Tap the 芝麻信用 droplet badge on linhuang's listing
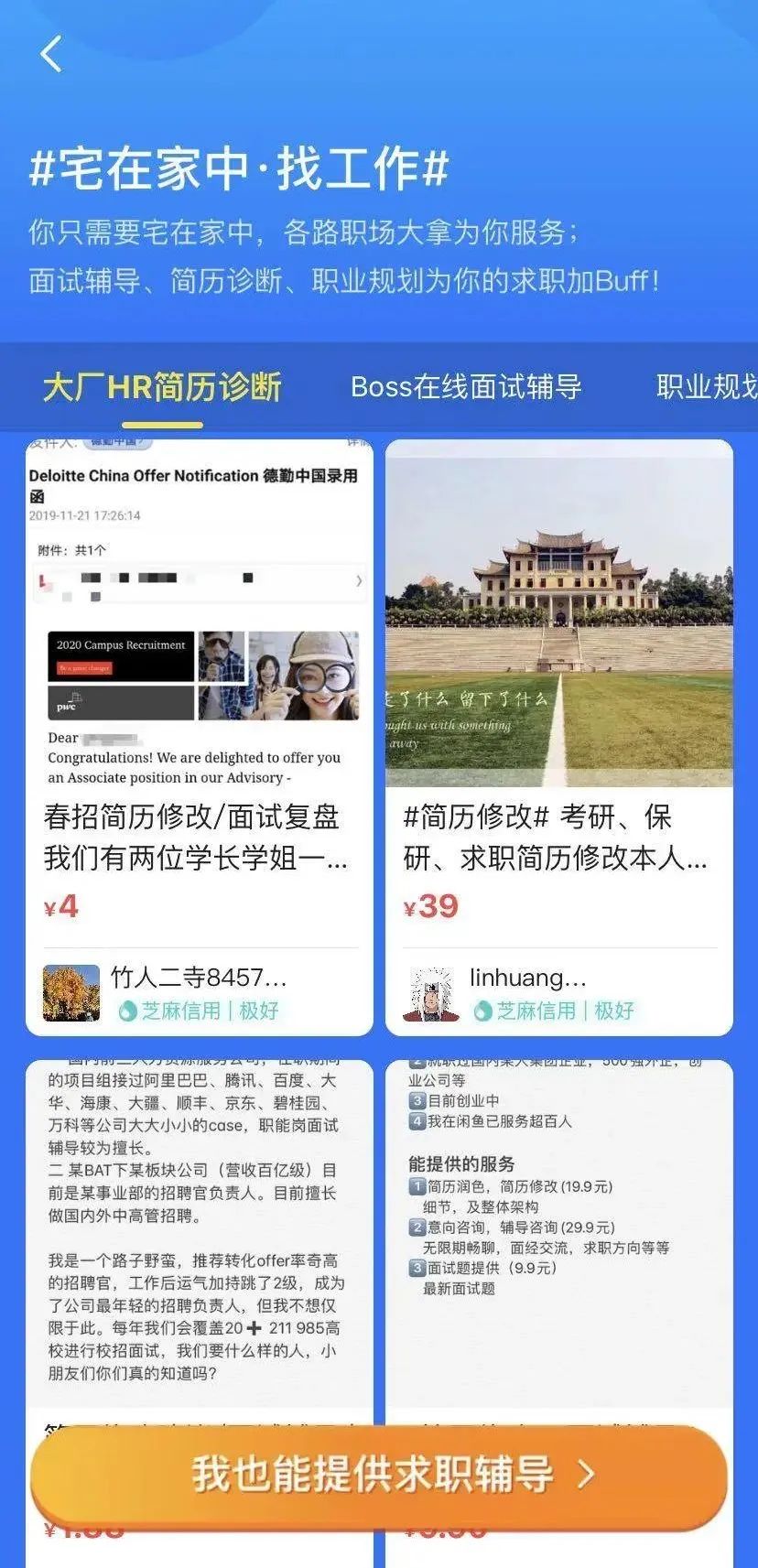This screenshot has width=758, height=1568. [485, 1011]
